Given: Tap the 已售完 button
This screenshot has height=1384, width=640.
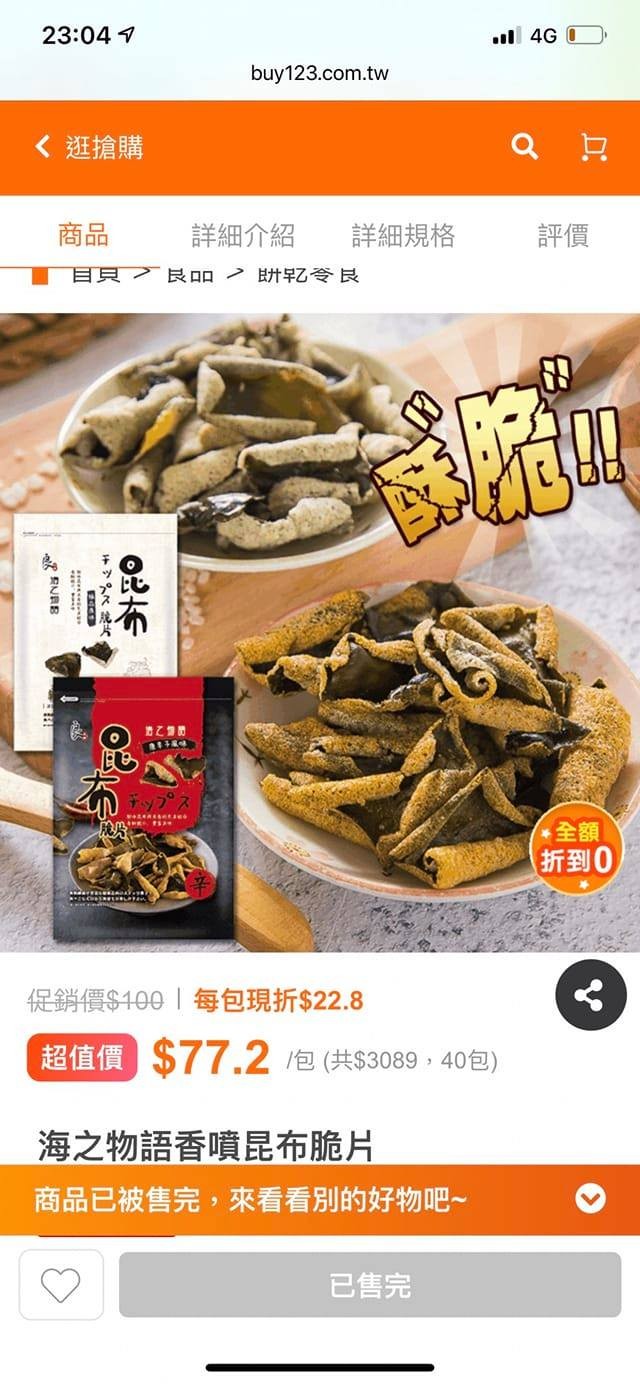Looking at the screenshot, I should click(x=370, y=1285).
